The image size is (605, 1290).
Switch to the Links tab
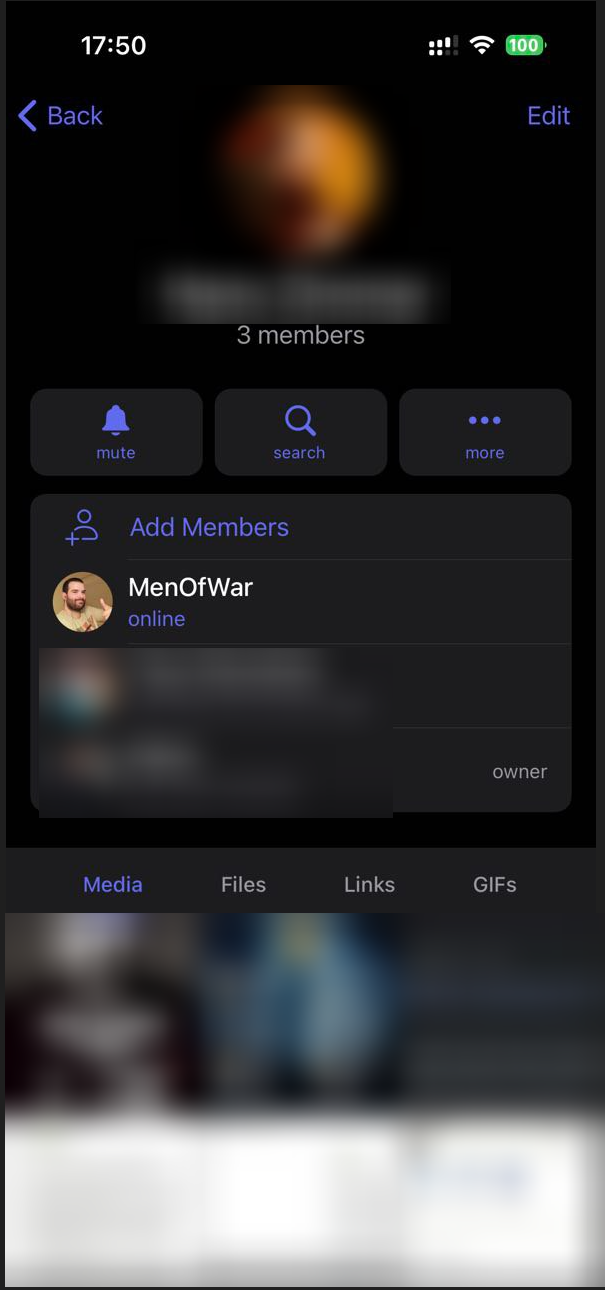tap(369, 884)
